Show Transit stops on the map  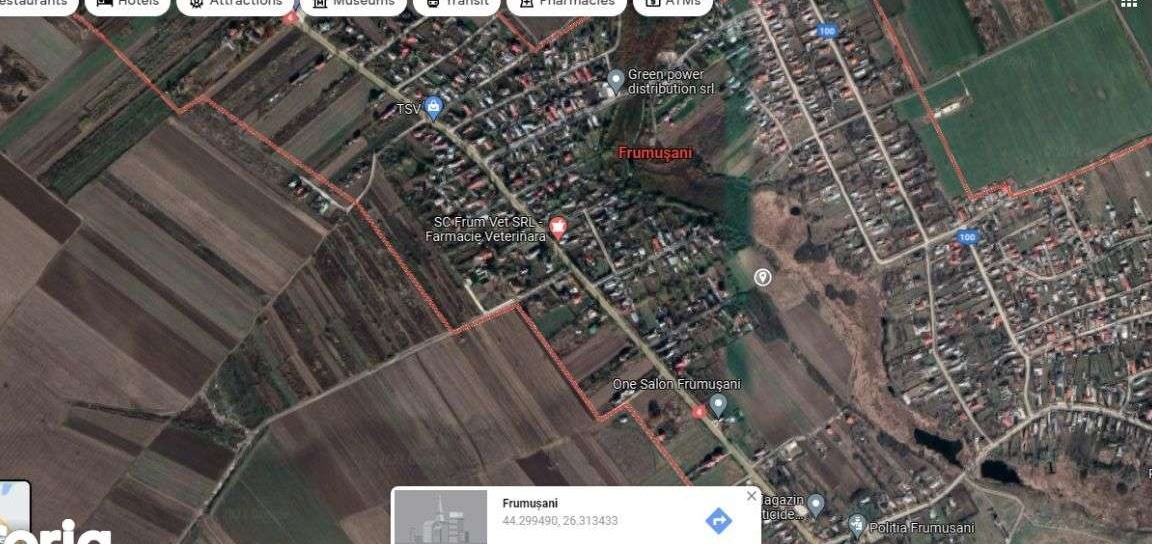tap(457, 3)
